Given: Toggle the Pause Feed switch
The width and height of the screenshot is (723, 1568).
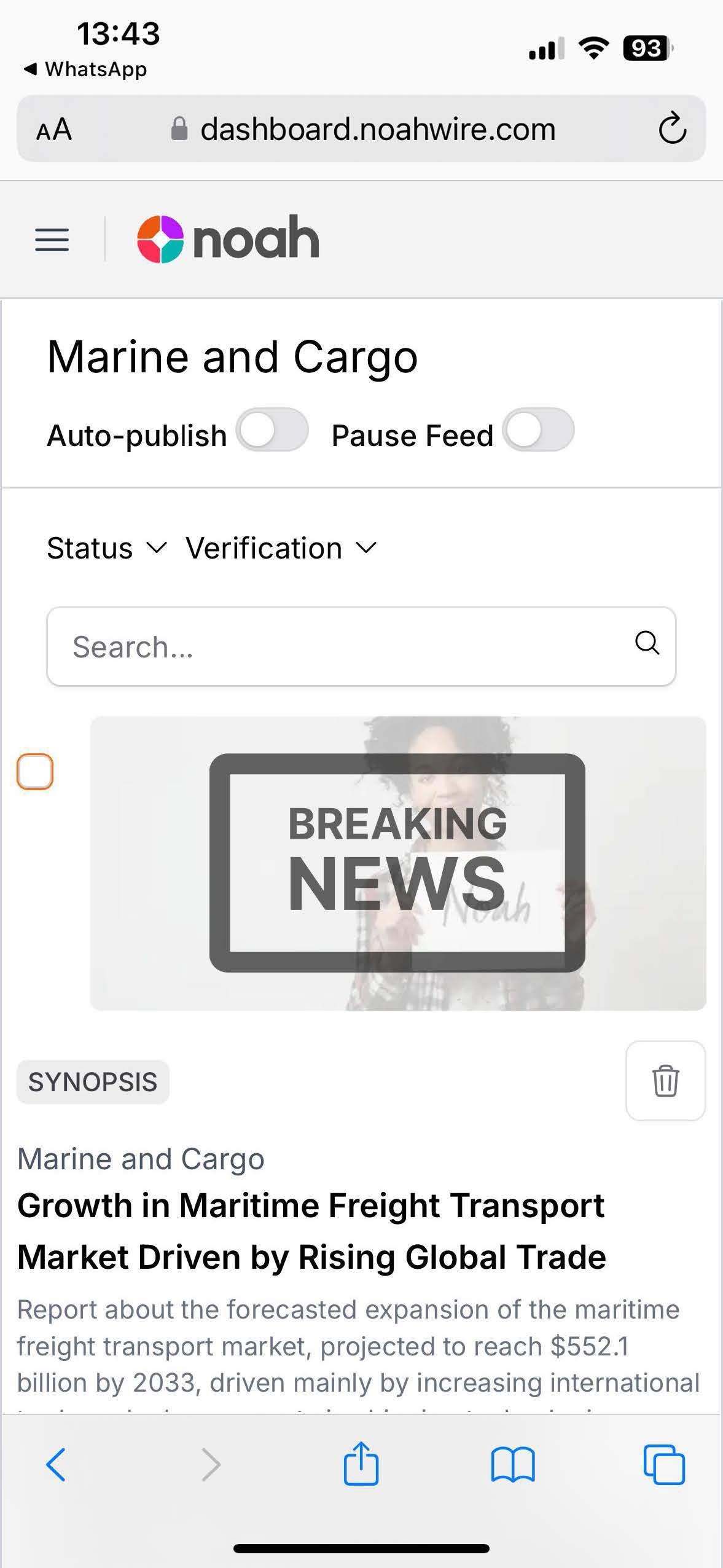Looking at the screenshot, I should 539,430.
